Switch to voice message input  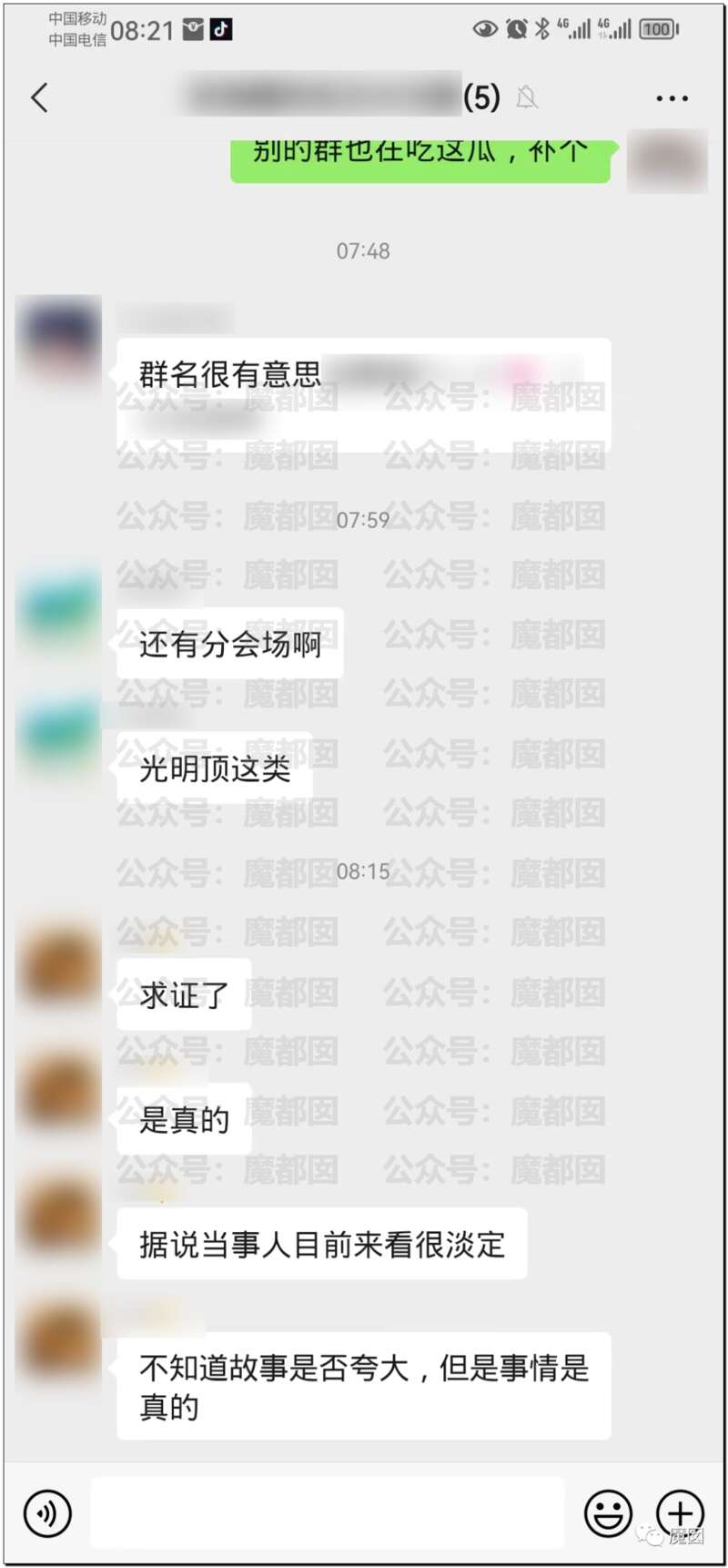click(x=47, y=1513)
